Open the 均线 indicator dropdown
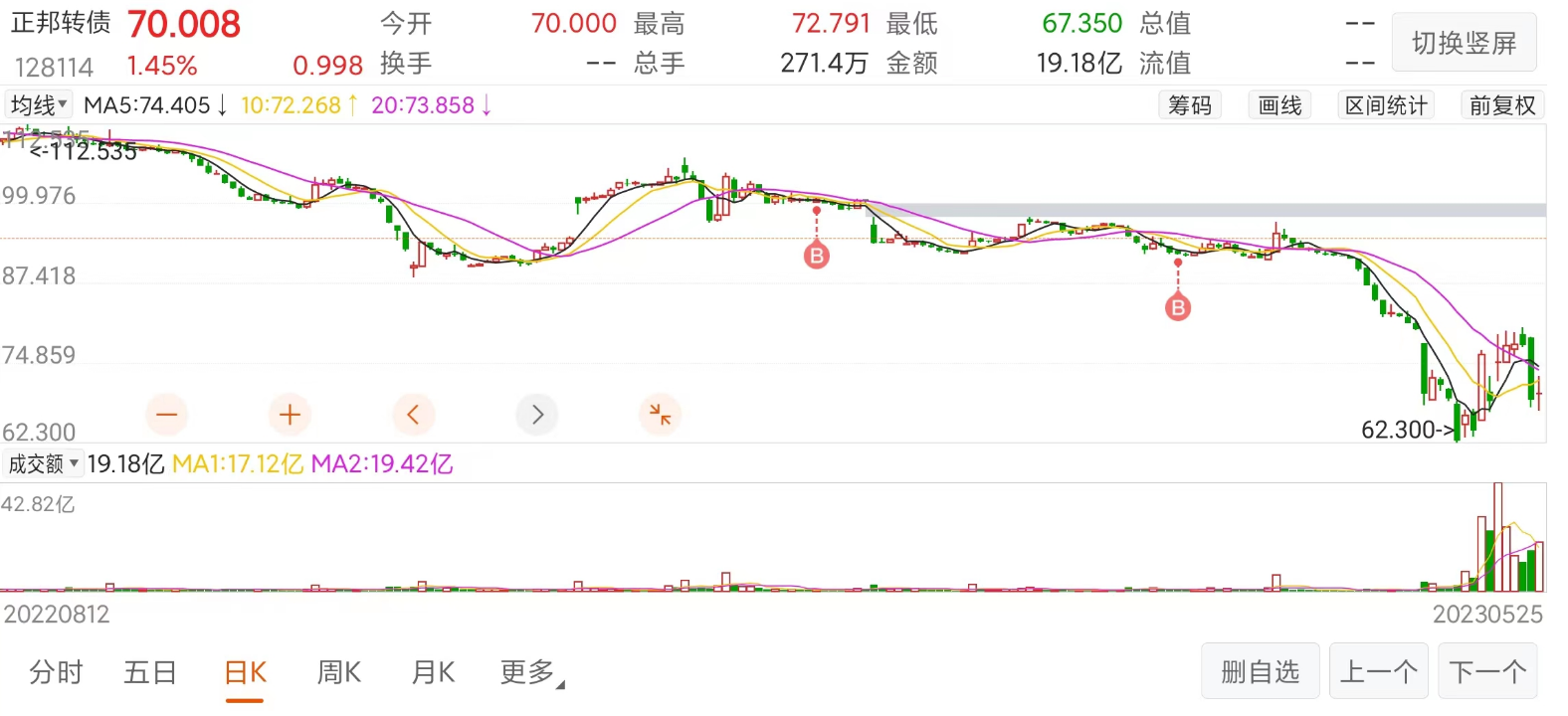 tap(39, 104)
